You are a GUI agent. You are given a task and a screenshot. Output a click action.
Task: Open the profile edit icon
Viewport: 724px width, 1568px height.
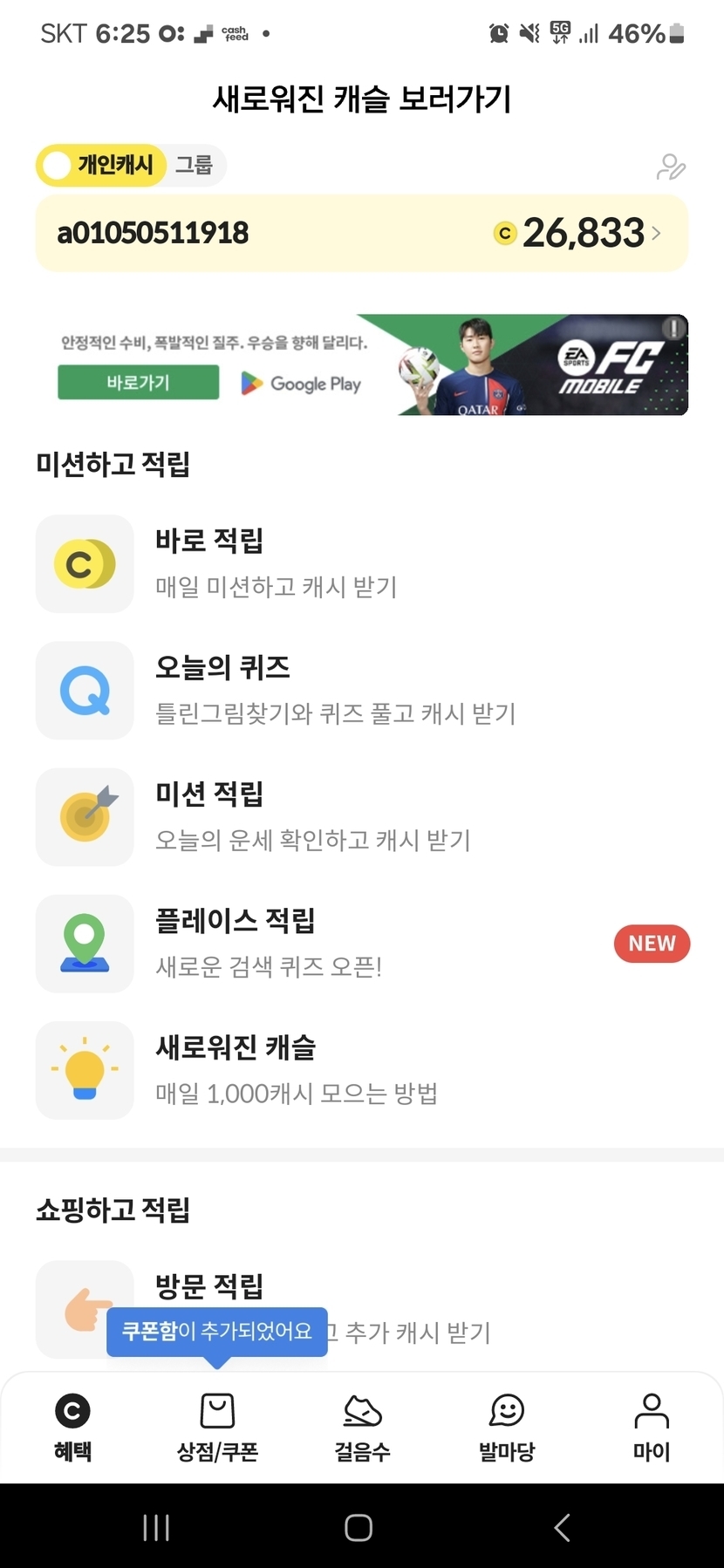pyautogui.click(x=670, y=167)
